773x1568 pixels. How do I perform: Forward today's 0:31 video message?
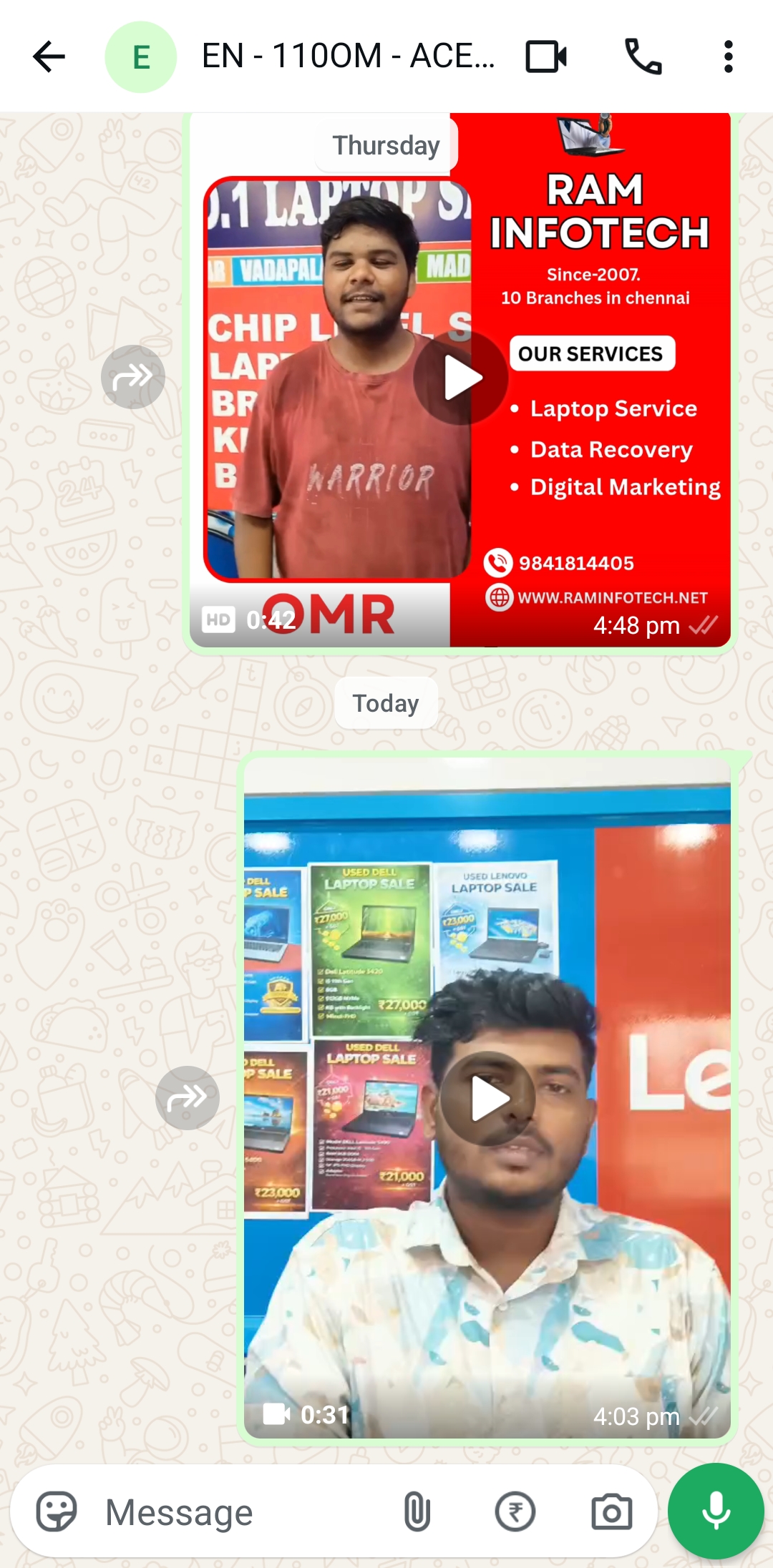[x=188, y=1098]
